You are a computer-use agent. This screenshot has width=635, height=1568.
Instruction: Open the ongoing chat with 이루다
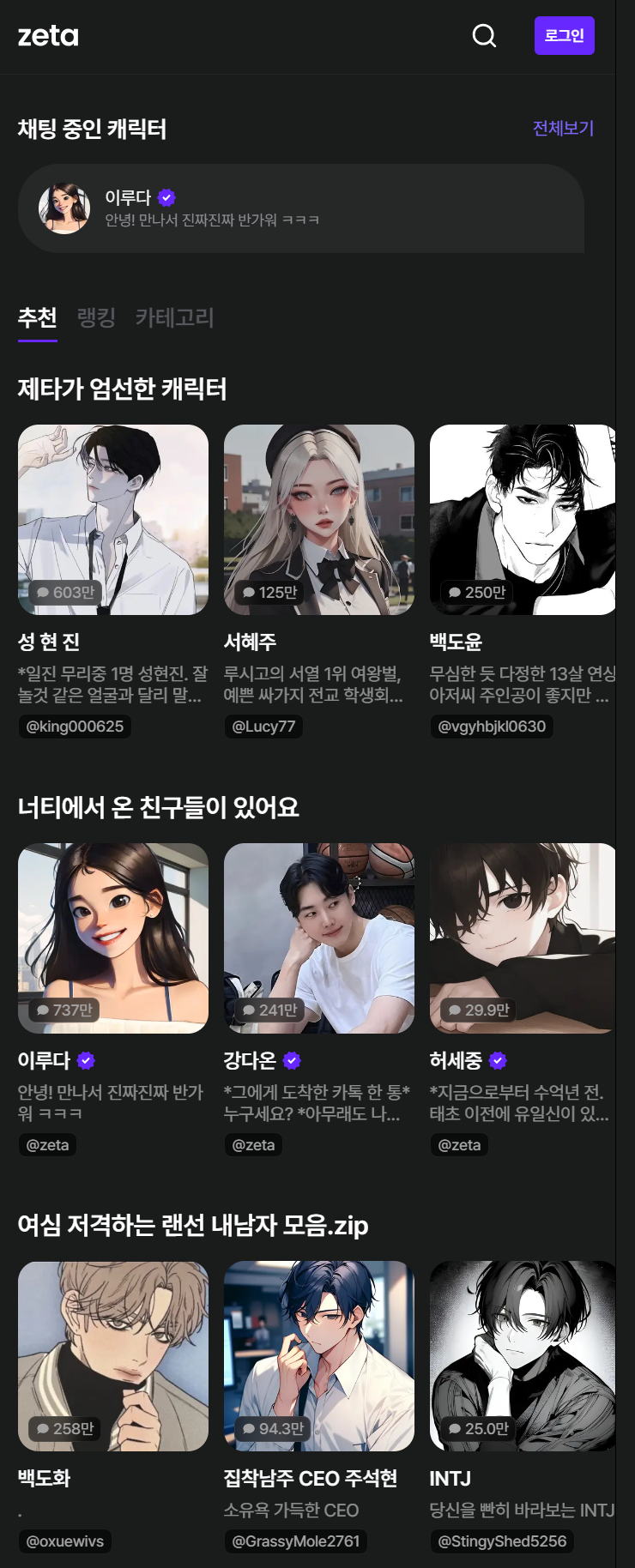point(300,208)
